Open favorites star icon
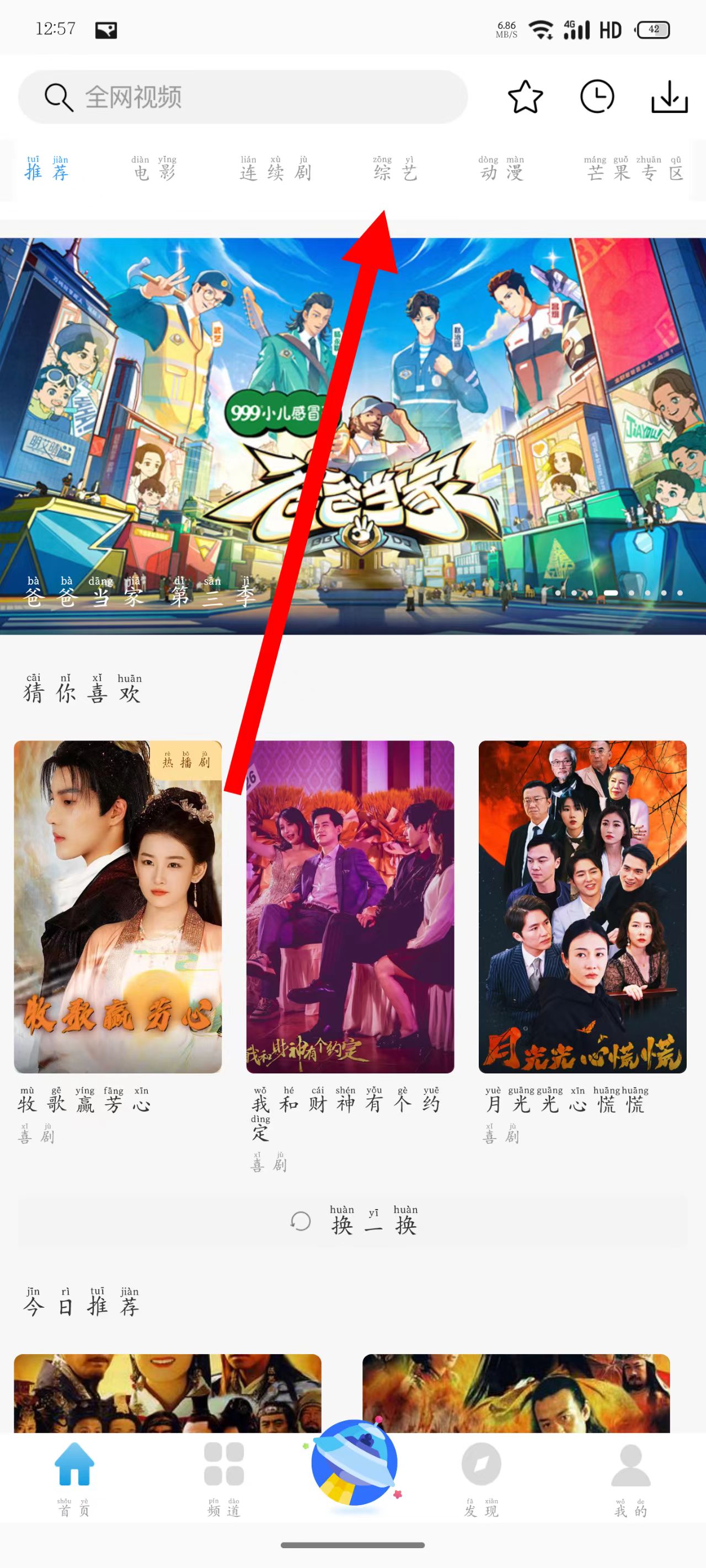Image resolution: width=706 pixels, height=1568 pixels. point(525,97)
